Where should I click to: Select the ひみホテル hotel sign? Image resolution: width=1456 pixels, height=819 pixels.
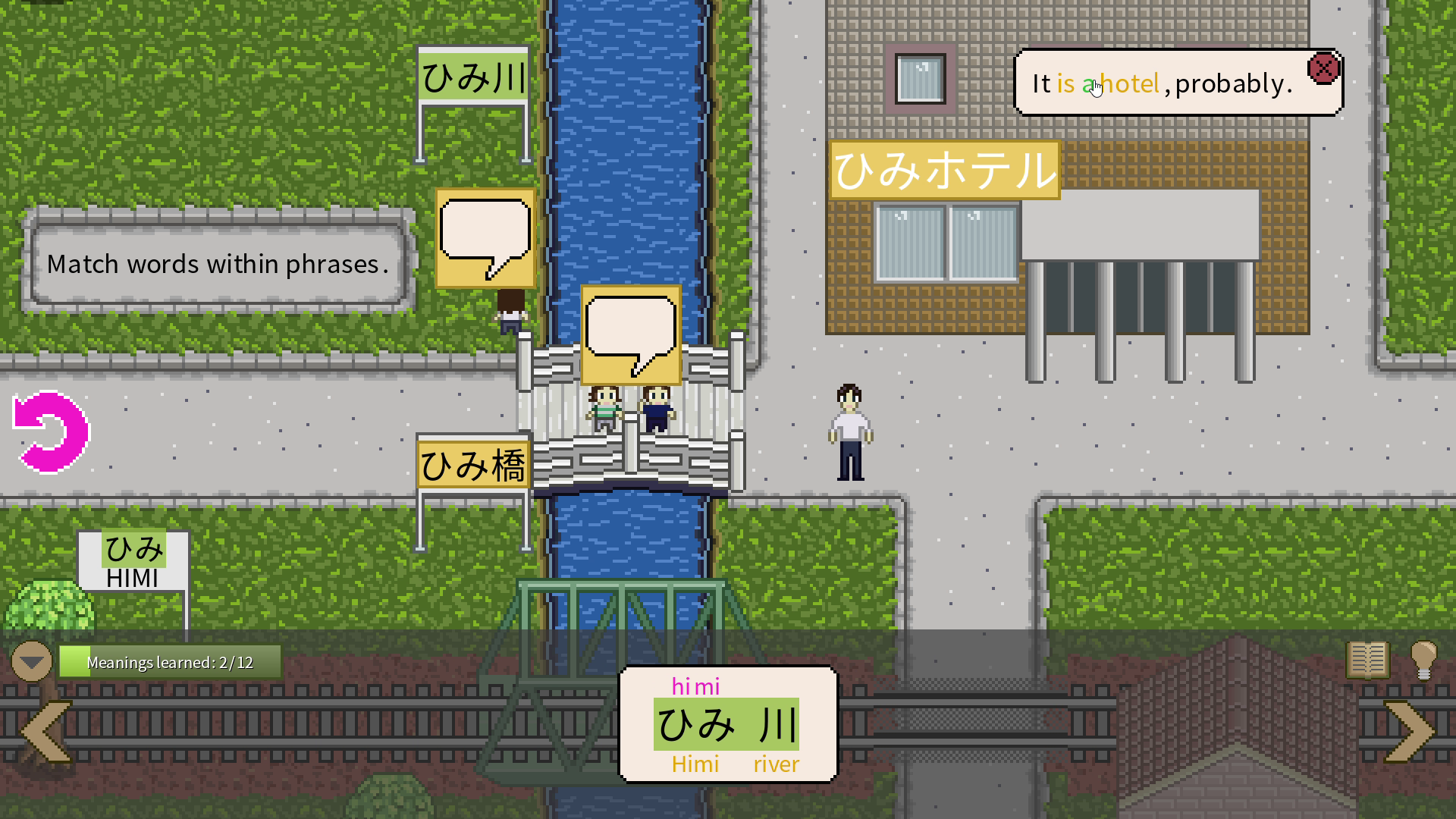point(944,170)
